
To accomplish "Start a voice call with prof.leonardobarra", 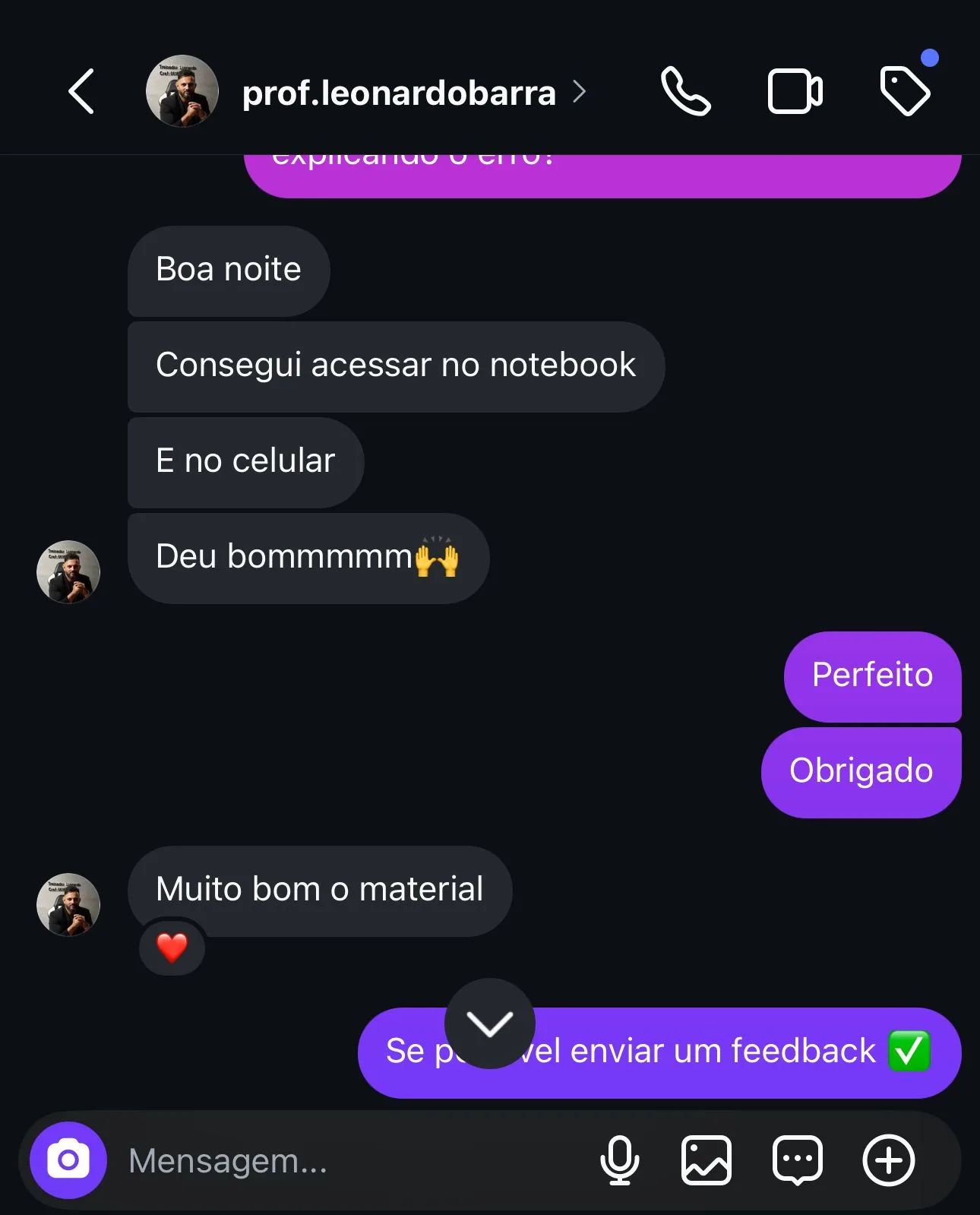I will (x=686, y=90).
